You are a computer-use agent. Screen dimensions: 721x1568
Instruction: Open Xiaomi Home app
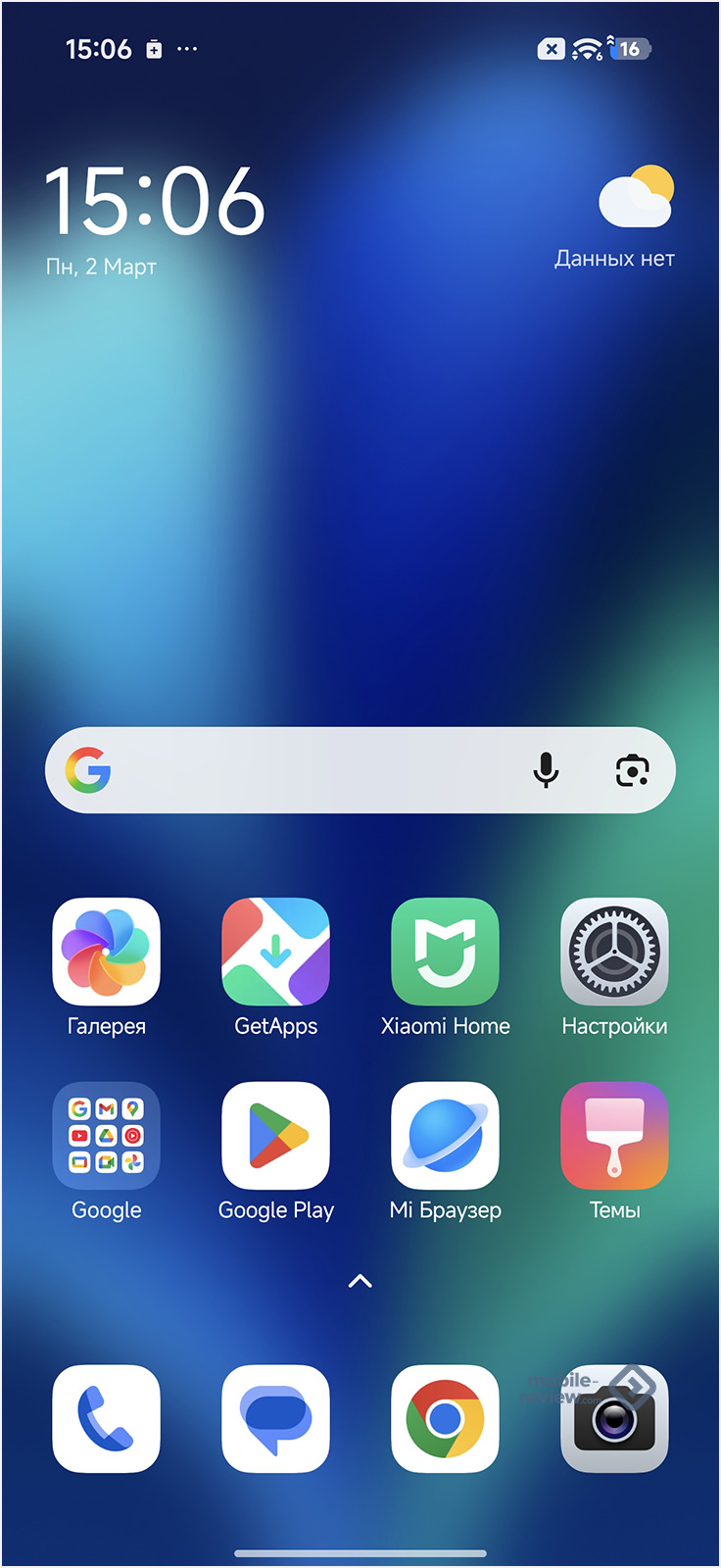[445, 952]
